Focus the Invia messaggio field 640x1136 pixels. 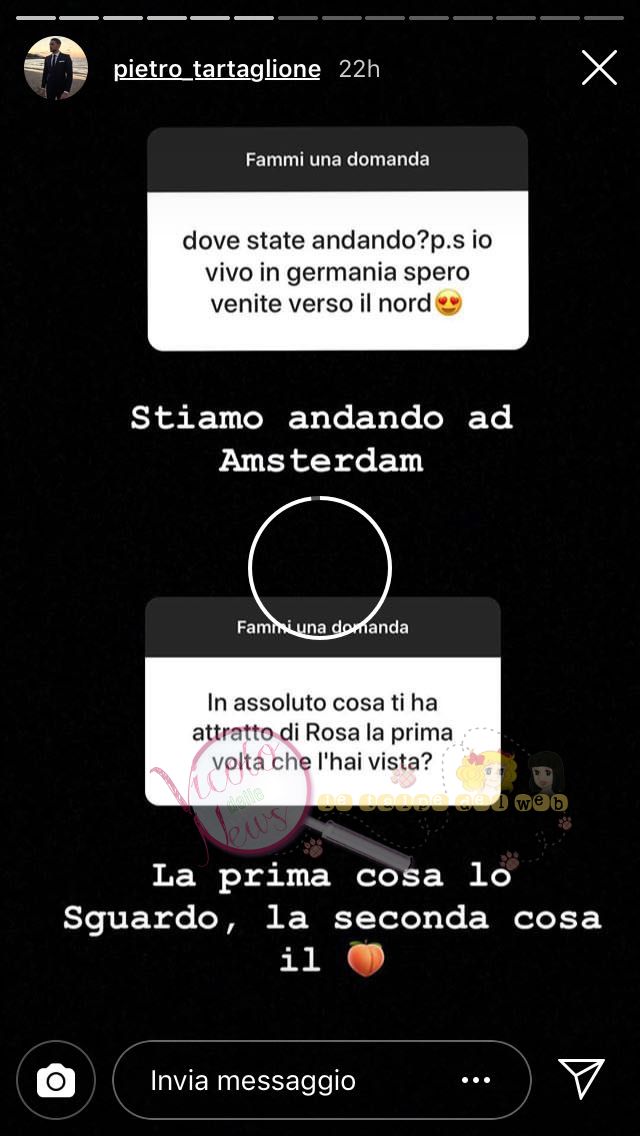(x=290, y=1080)
